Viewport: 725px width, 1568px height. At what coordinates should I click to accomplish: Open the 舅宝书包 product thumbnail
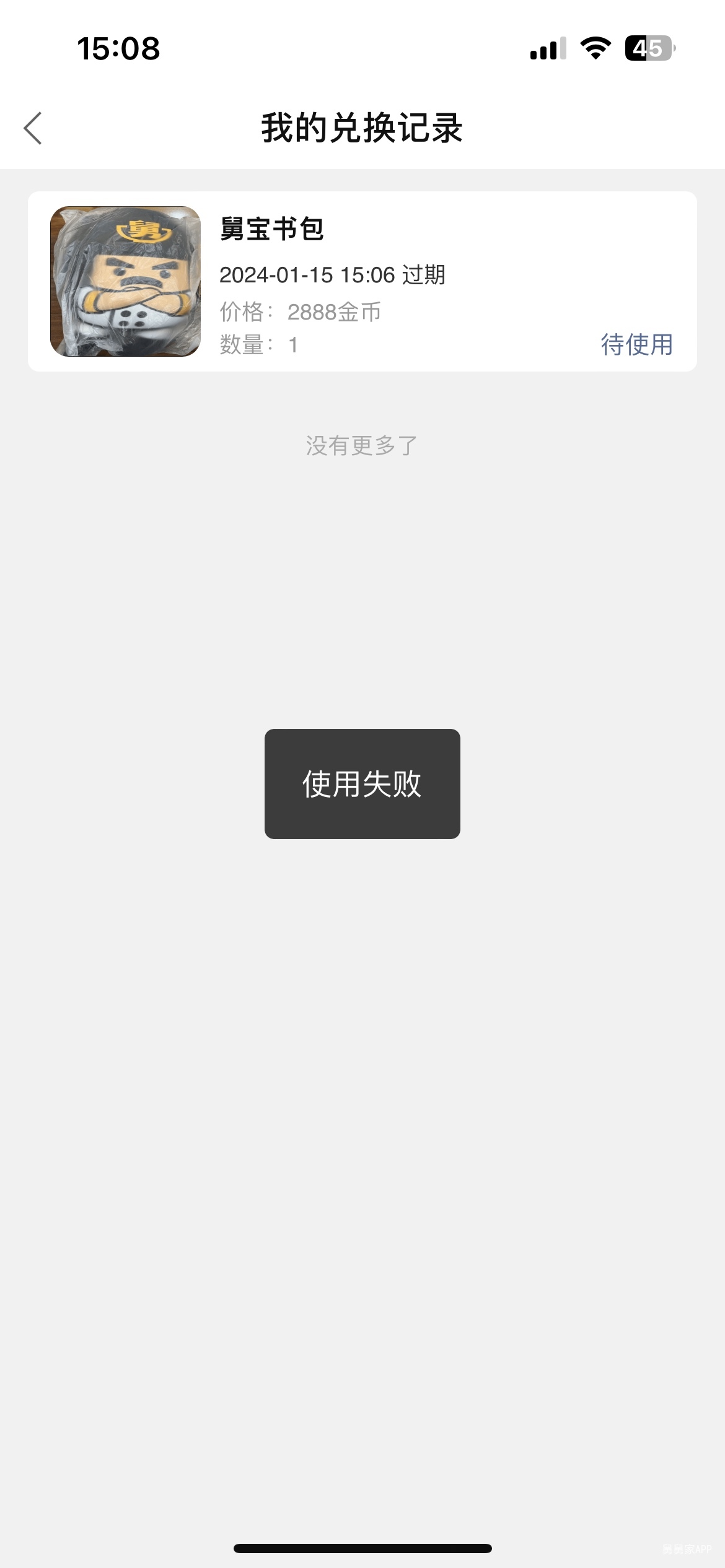tap(126, 281)
